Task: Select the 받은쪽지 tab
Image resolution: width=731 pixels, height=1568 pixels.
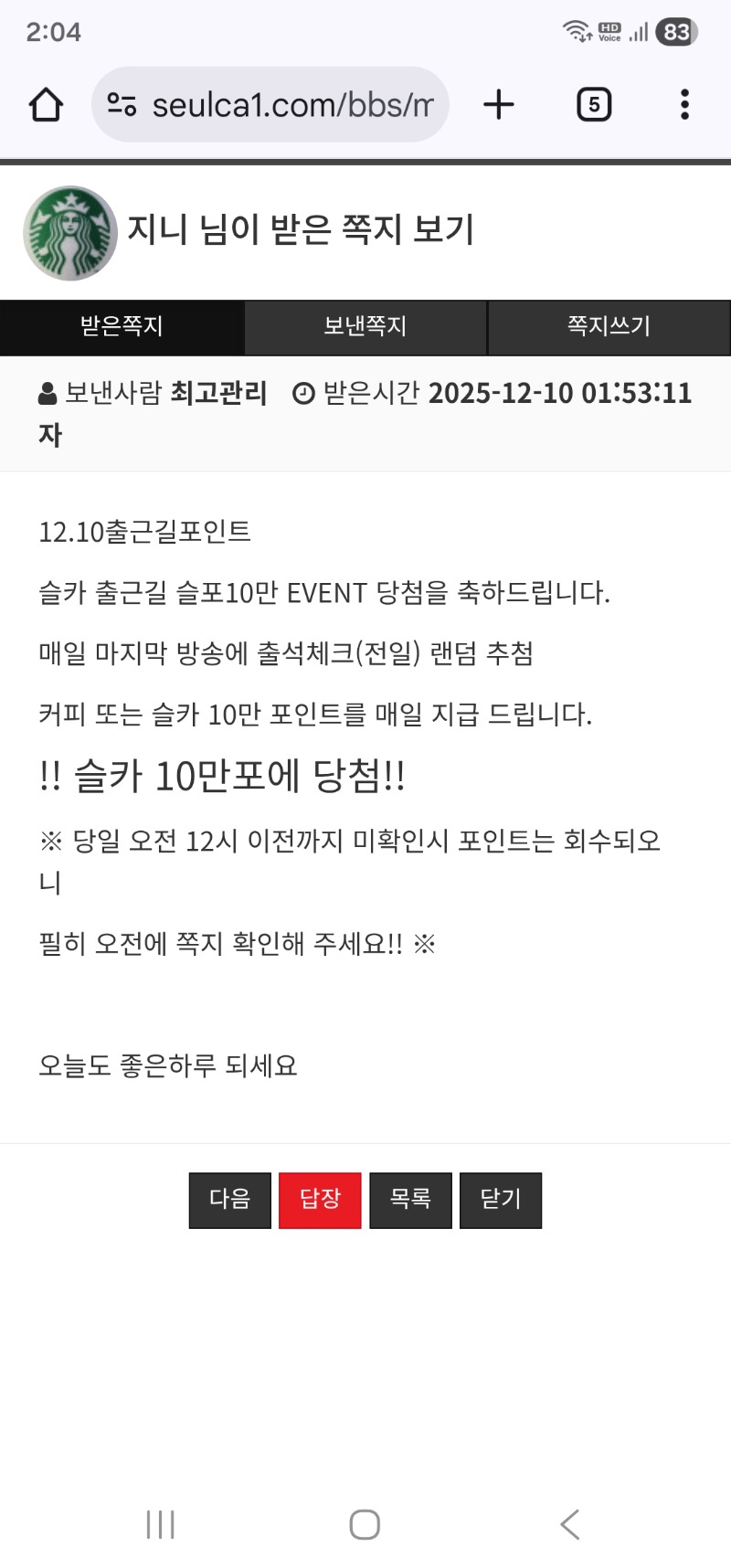Action: point(122,327)
